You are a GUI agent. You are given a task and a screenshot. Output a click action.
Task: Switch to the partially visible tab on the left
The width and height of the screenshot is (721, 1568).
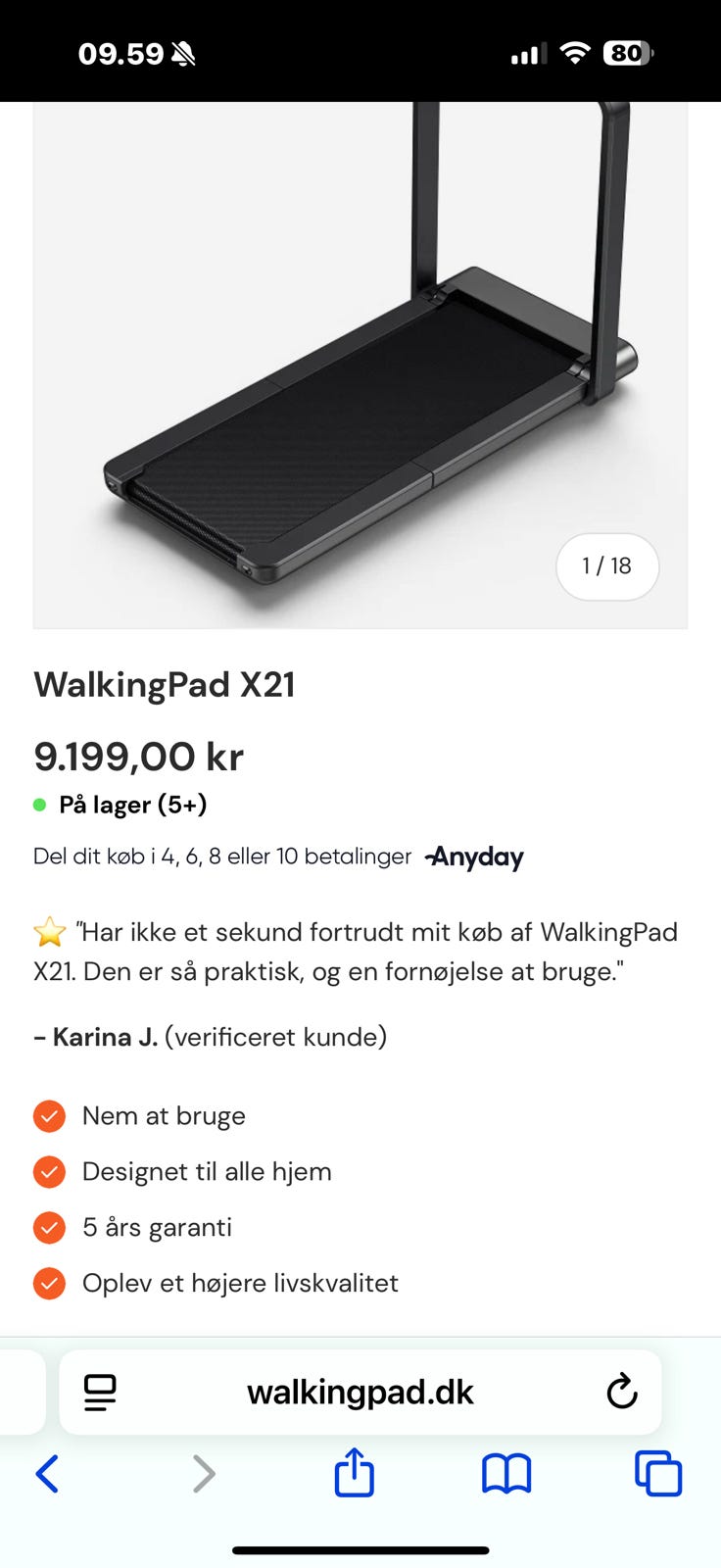(16, 1391)
